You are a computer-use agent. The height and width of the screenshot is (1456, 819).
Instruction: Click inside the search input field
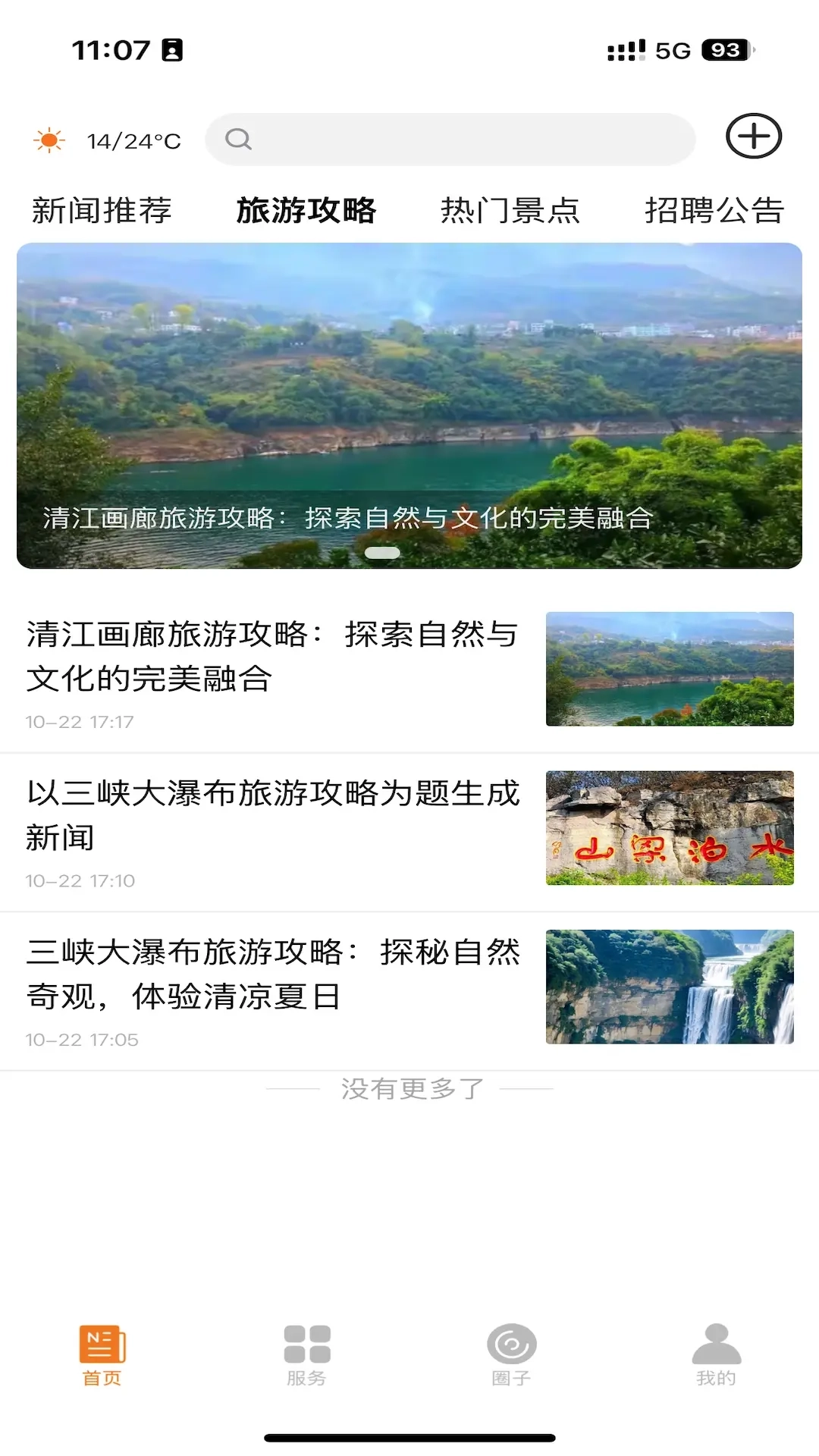[455, 139]
